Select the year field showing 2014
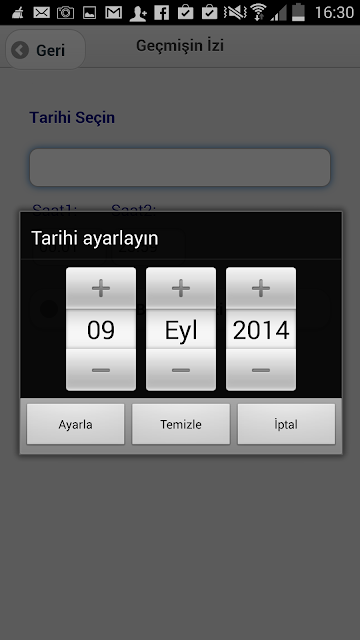Image resolution: width=360 pixels, height=640 pixels. (261, 330)
